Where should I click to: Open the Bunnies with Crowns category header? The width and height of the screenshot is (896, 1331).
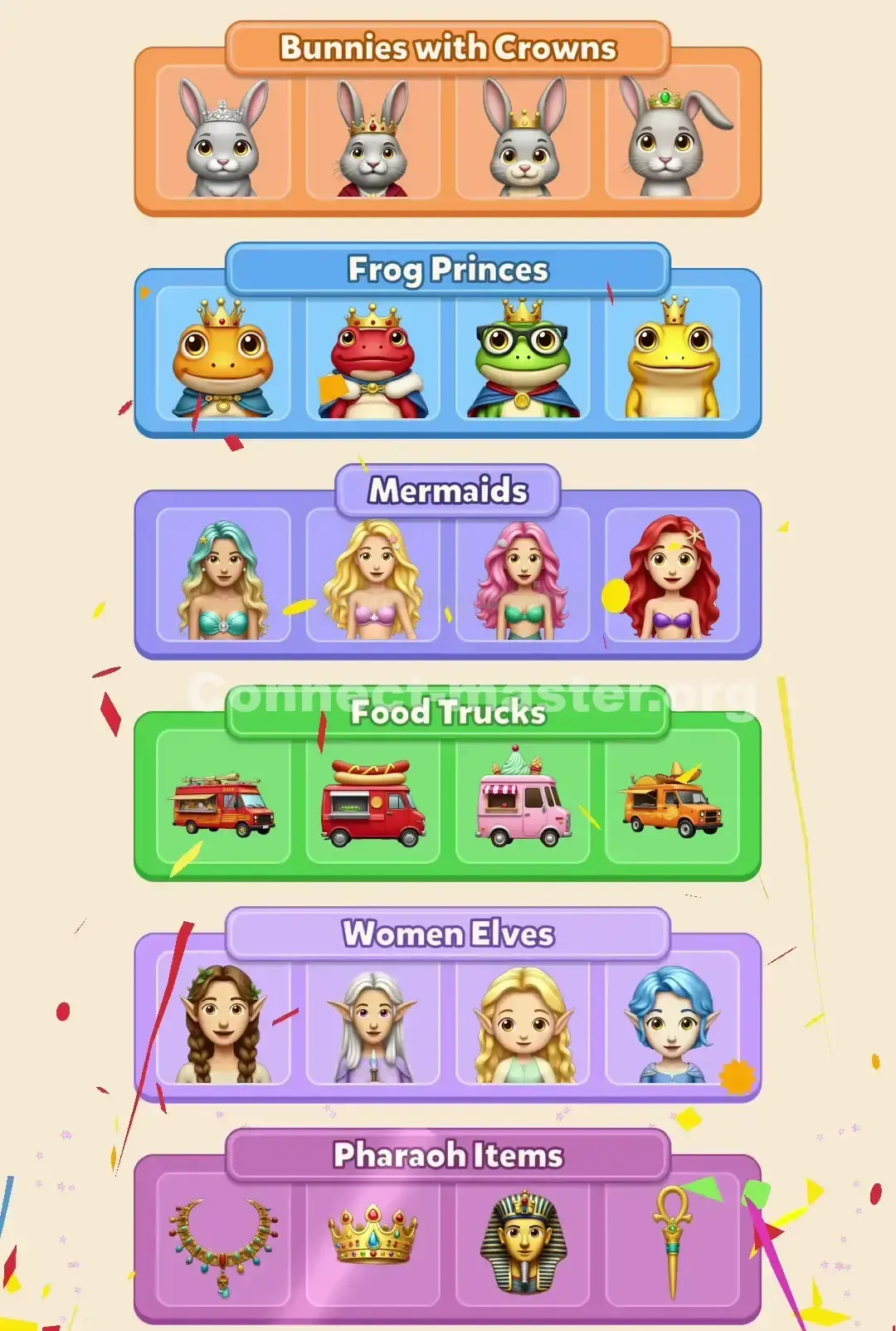click(448, 48)
